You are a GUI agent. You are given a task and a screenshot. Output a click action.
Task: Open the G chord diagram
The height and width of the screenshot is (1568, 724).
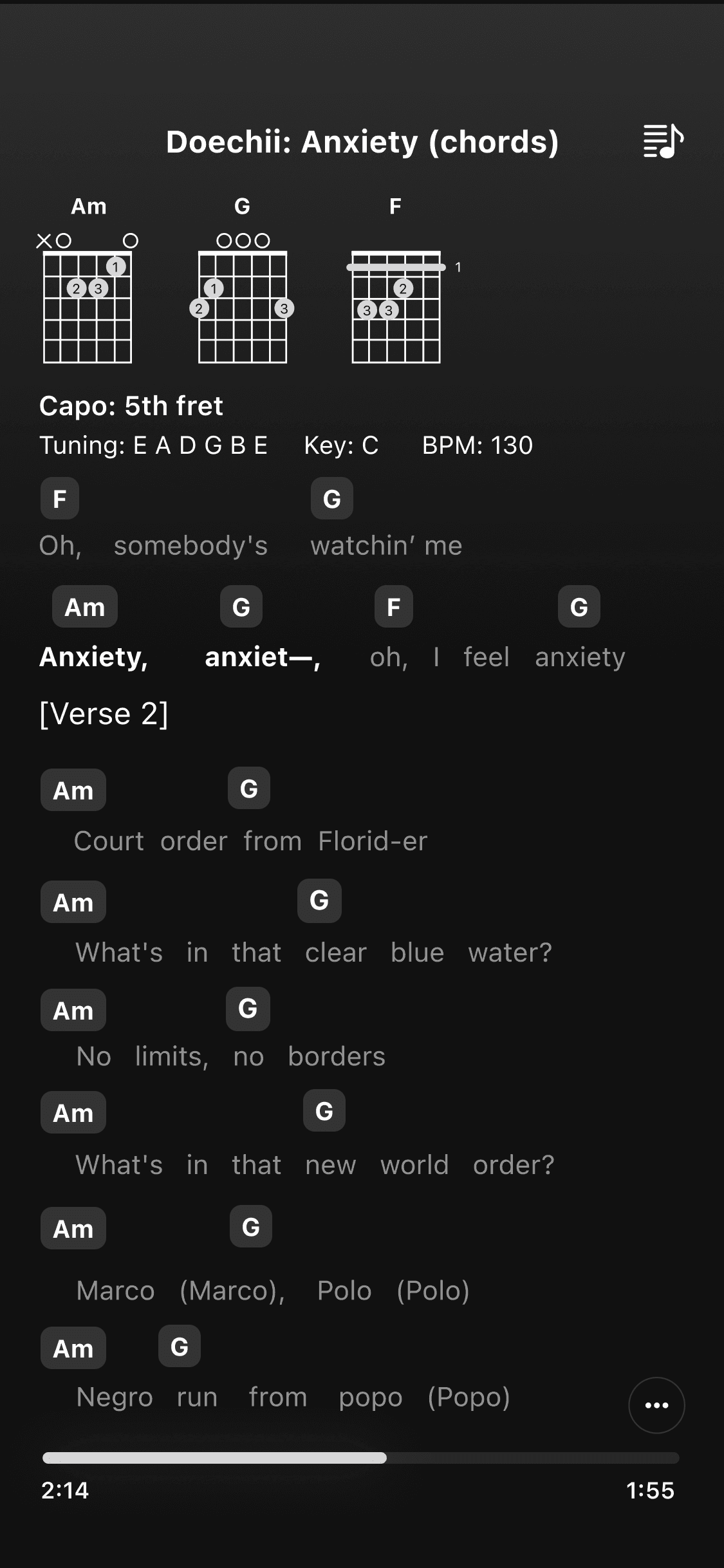click(x=243, y=299)
